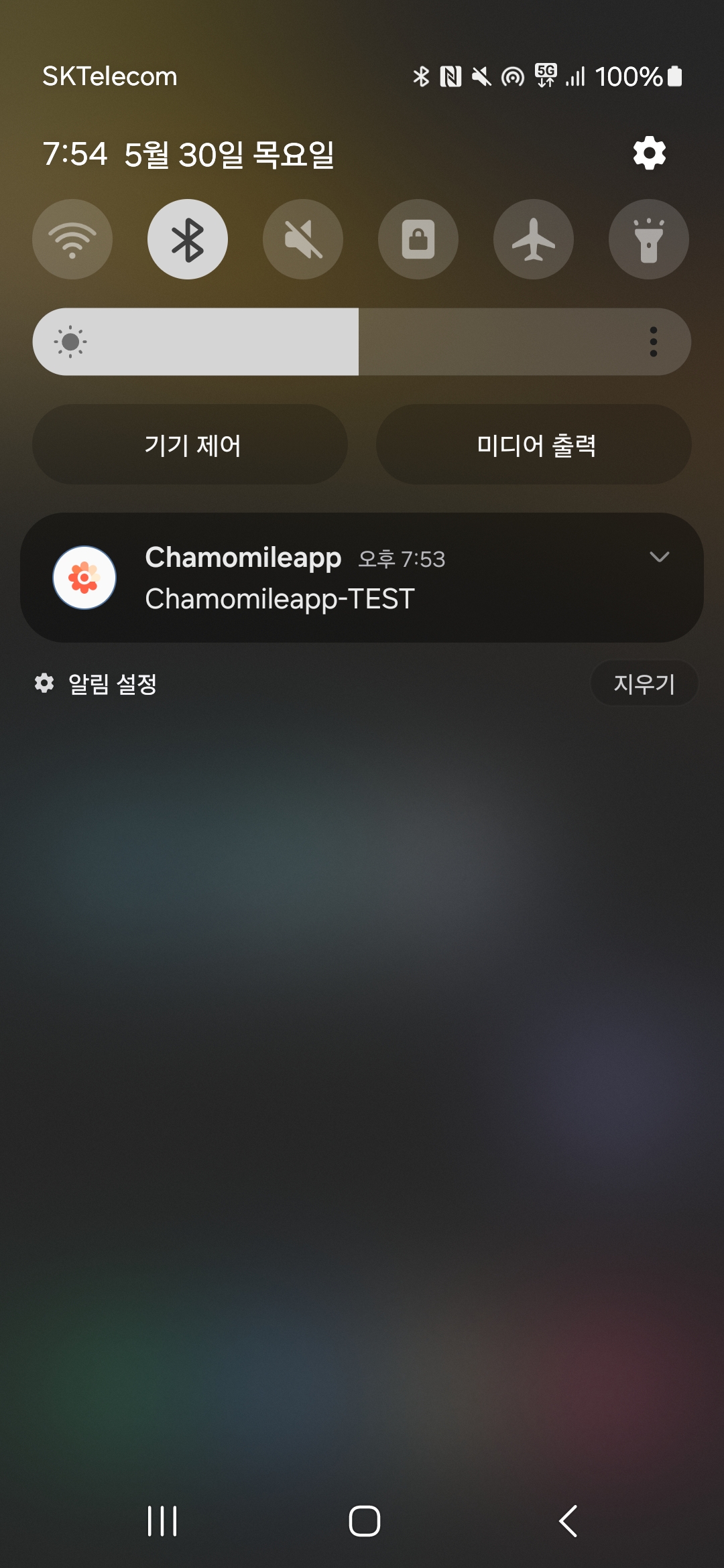Screen dimensions: 724x1568
Task: Open brightness more options menu
Action: tap(654, 342)
